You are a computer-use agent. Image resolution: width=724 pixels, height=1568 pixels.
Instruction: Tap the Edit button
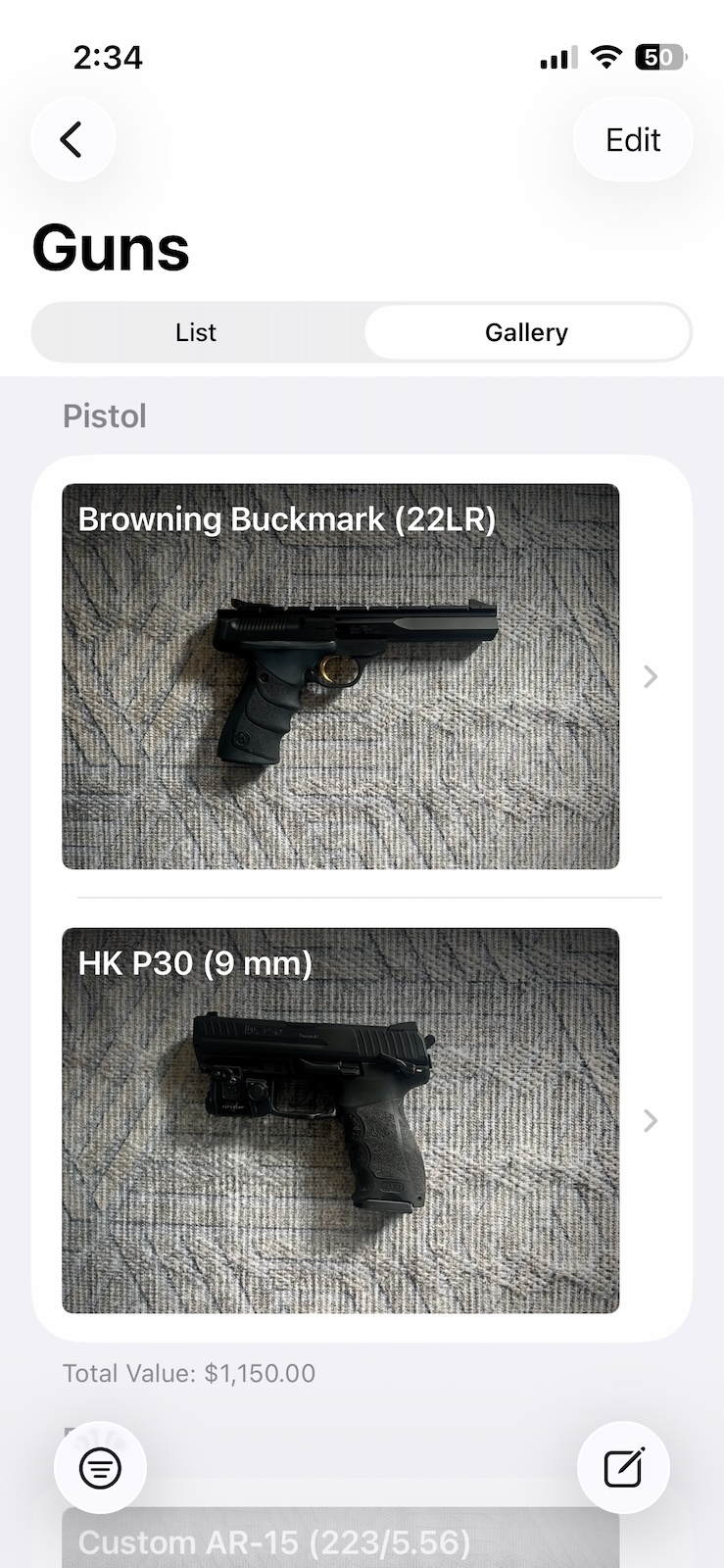[632, 139]
